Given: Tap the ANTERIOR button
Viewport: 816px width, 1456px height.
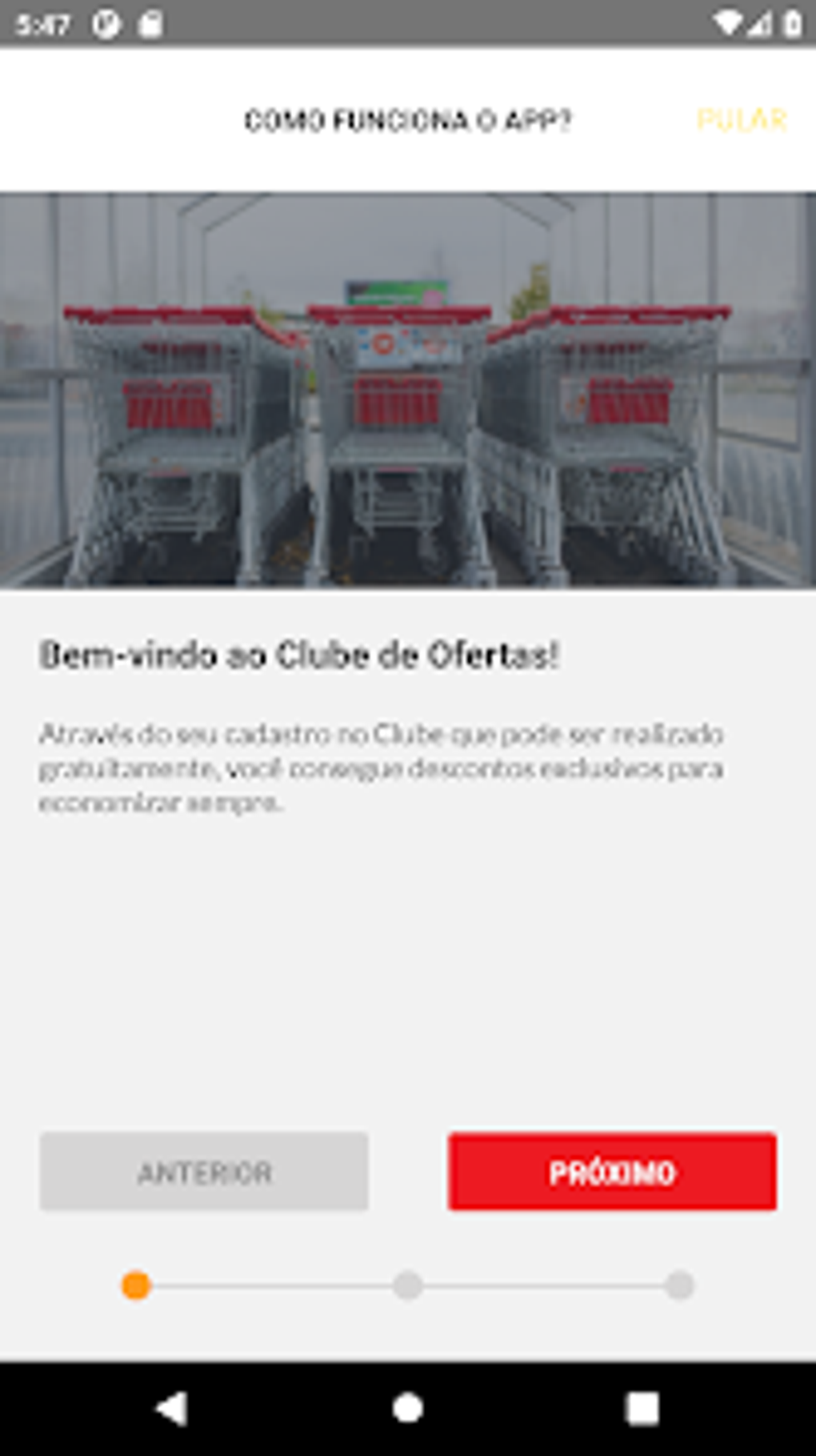Looking at the screenshot, I should tap(204, 1172).
